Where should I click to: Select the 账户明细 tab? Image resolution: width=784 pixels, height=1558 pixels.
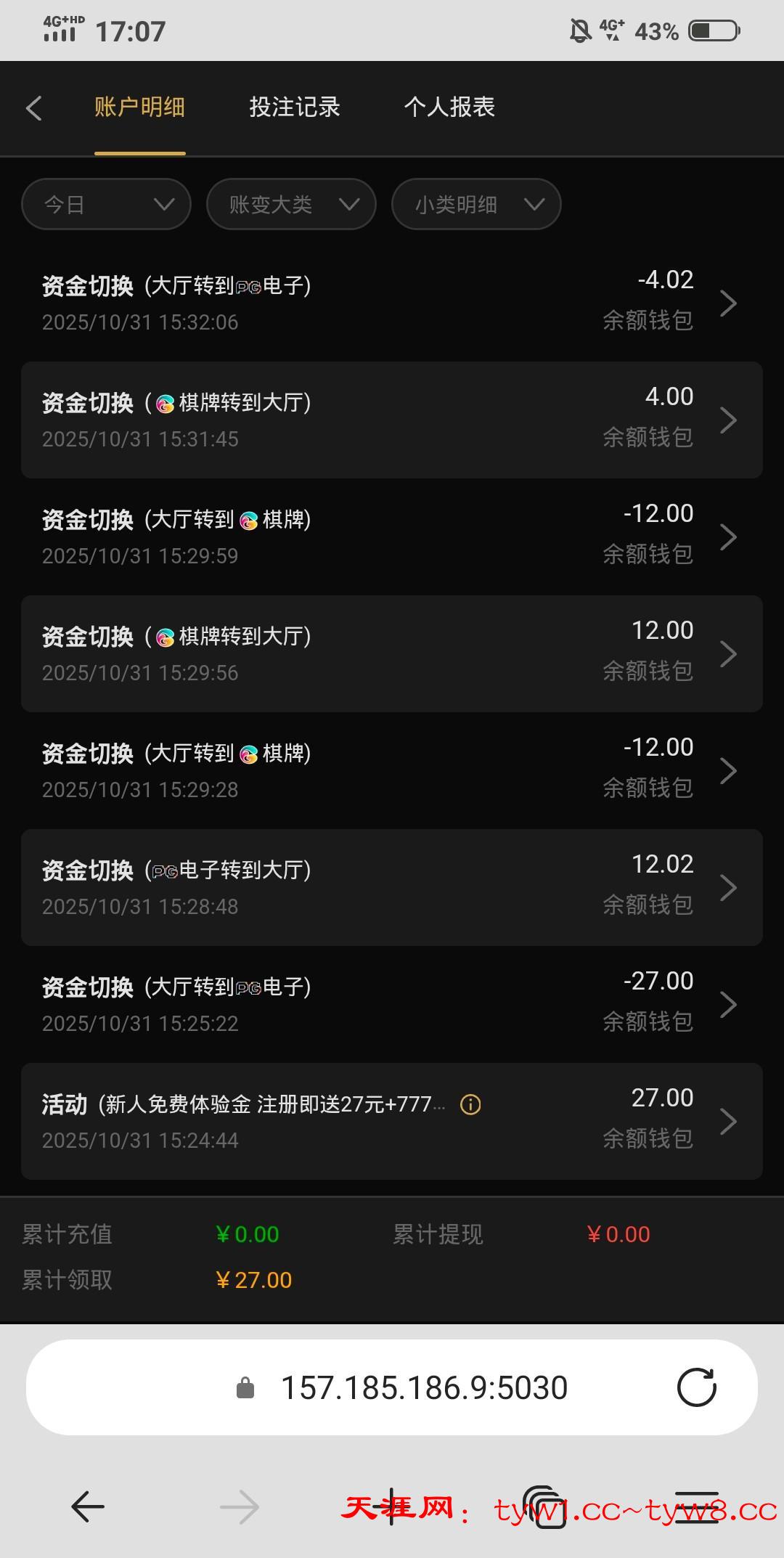(139, 107)
